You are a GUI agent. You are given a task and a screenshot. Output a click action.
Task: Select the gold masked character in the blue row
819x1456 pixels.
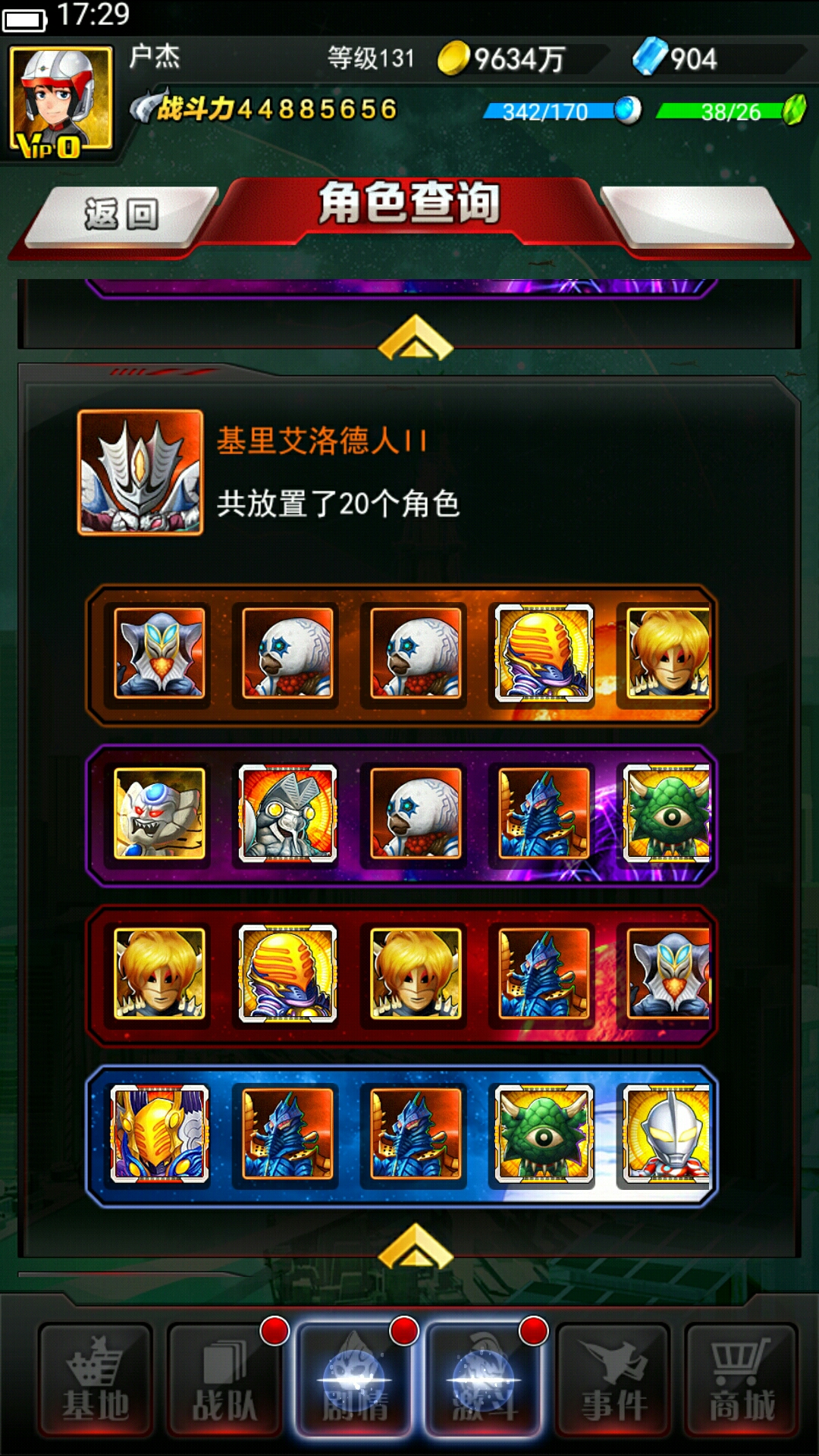point(159,1134)
